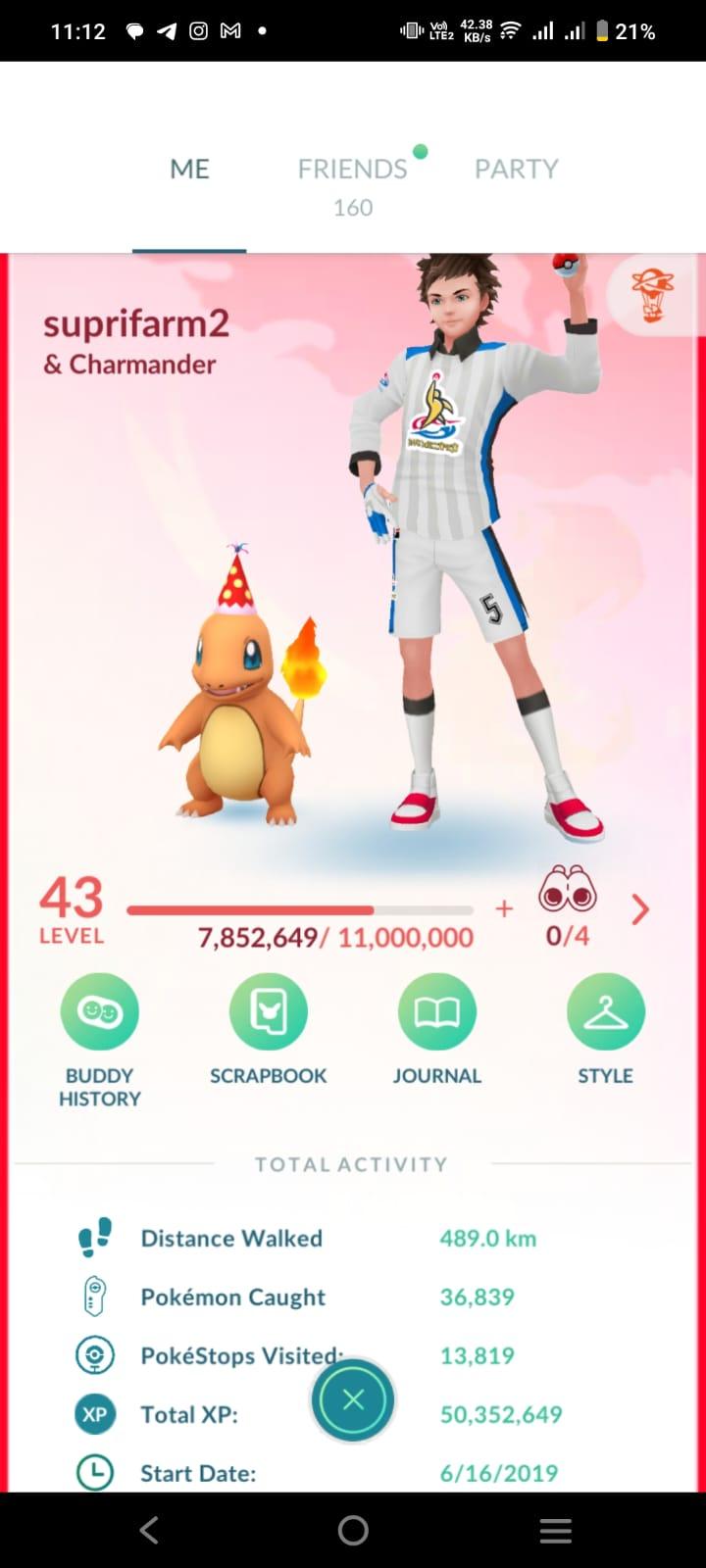The height and width of the screenshot is (1568, 706).
Task: View the Journal
Action: [436, 1012]
